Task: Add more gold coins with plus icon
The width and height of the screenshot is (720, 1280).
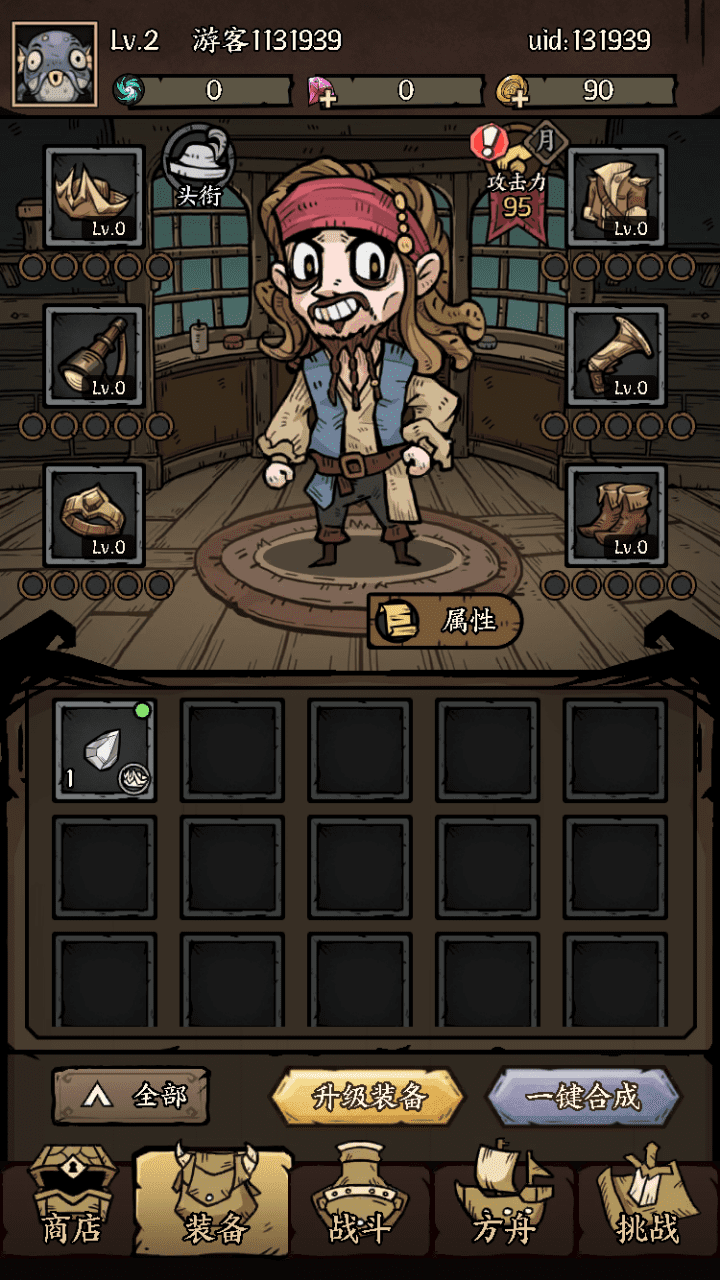Action: coord(513,91)
